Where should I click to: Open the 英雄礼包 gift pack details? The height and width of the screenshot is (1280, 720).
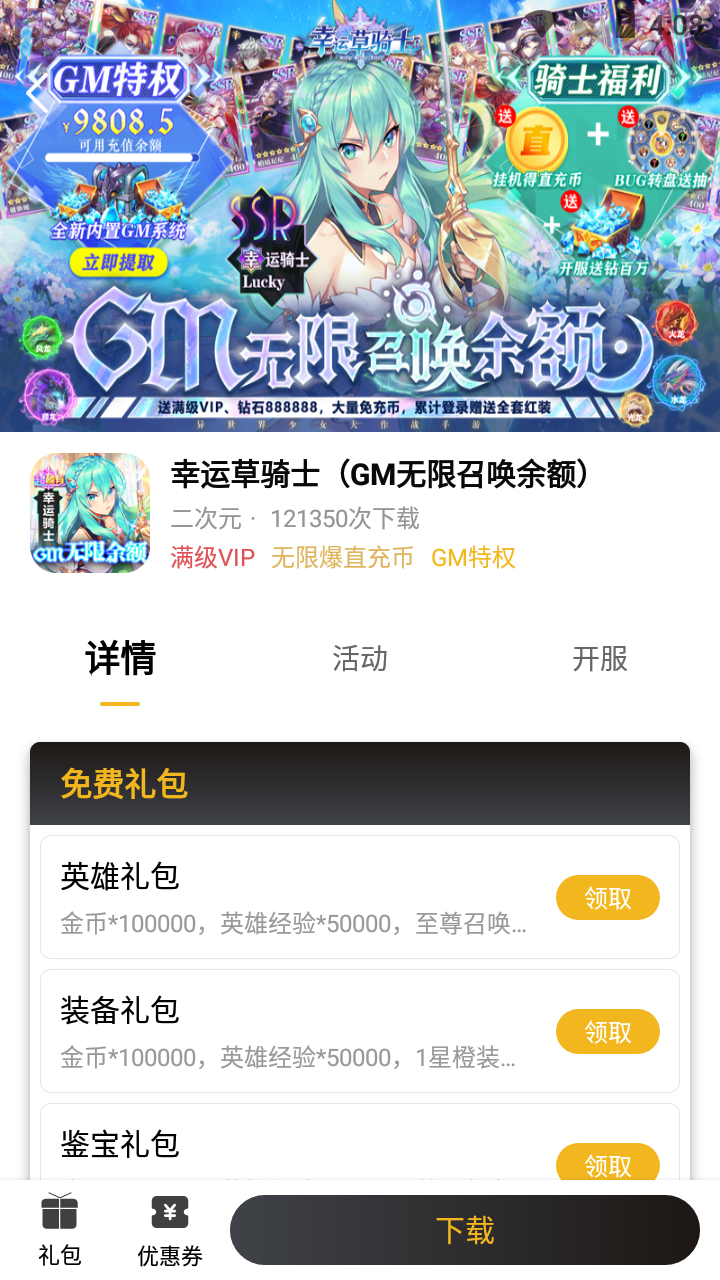tap(295, 897)
